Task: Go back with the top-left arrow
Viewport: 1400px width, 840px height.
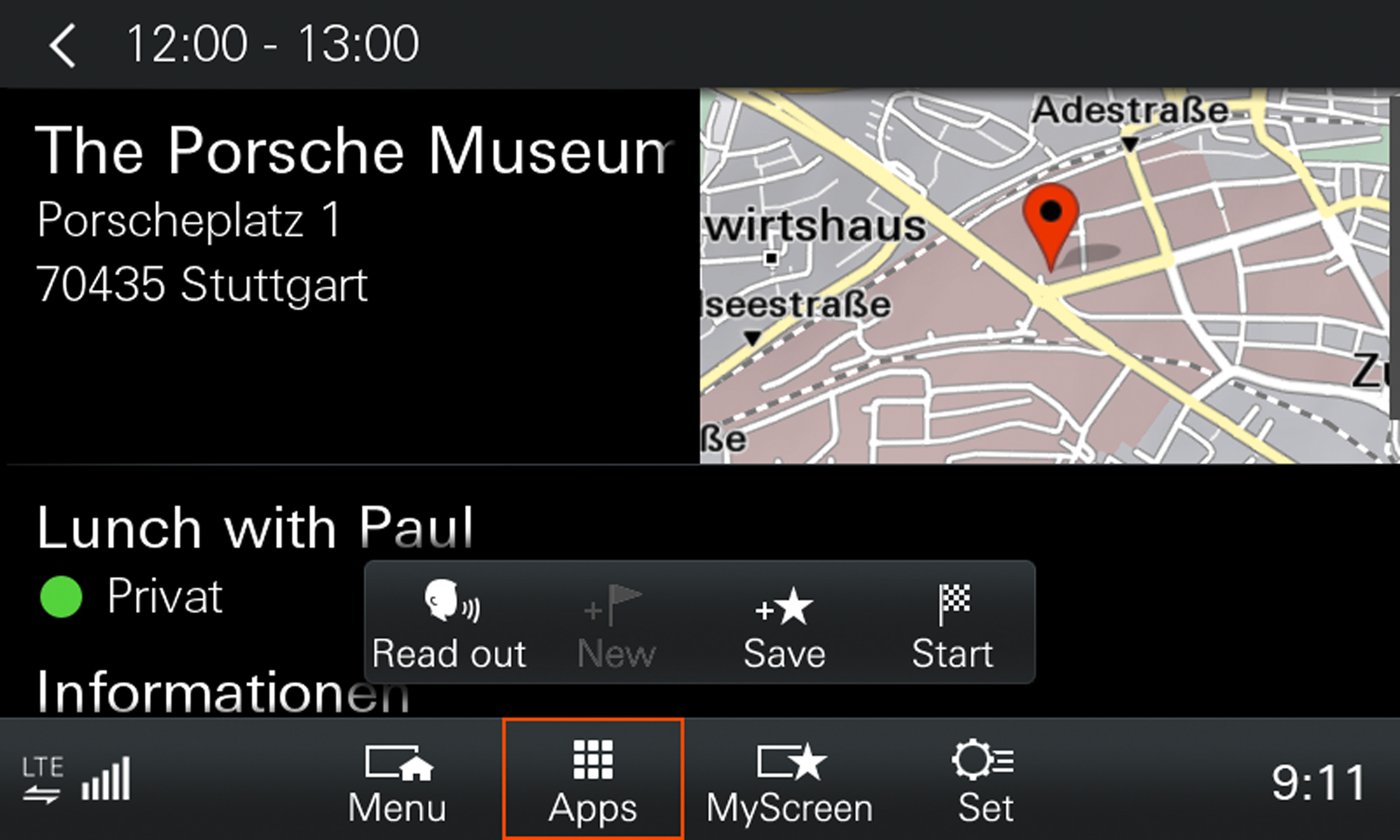Action: pos(62,45)
